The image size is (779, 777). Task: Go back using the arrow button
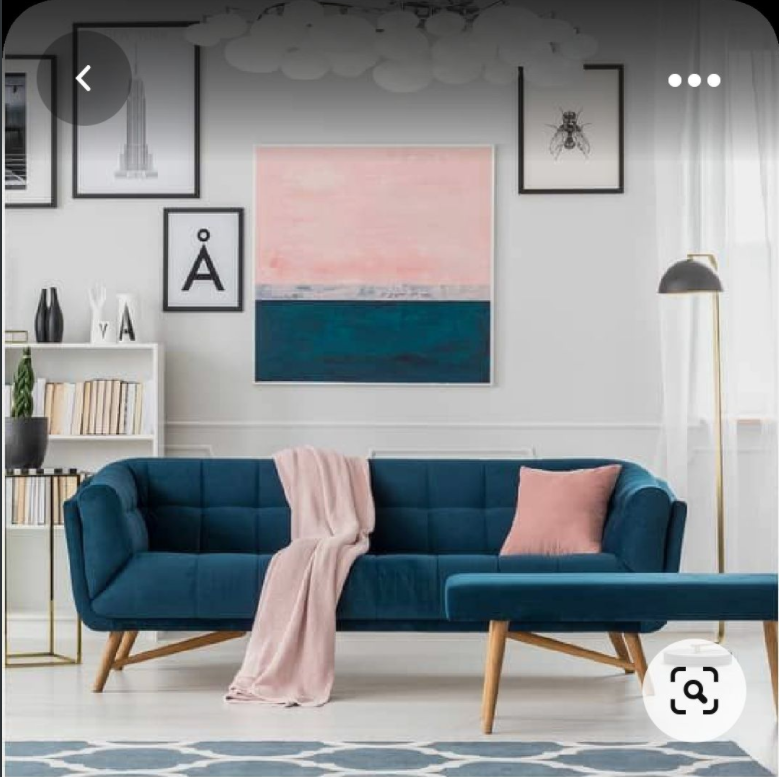pyautogui.click(x=84, y=78)
